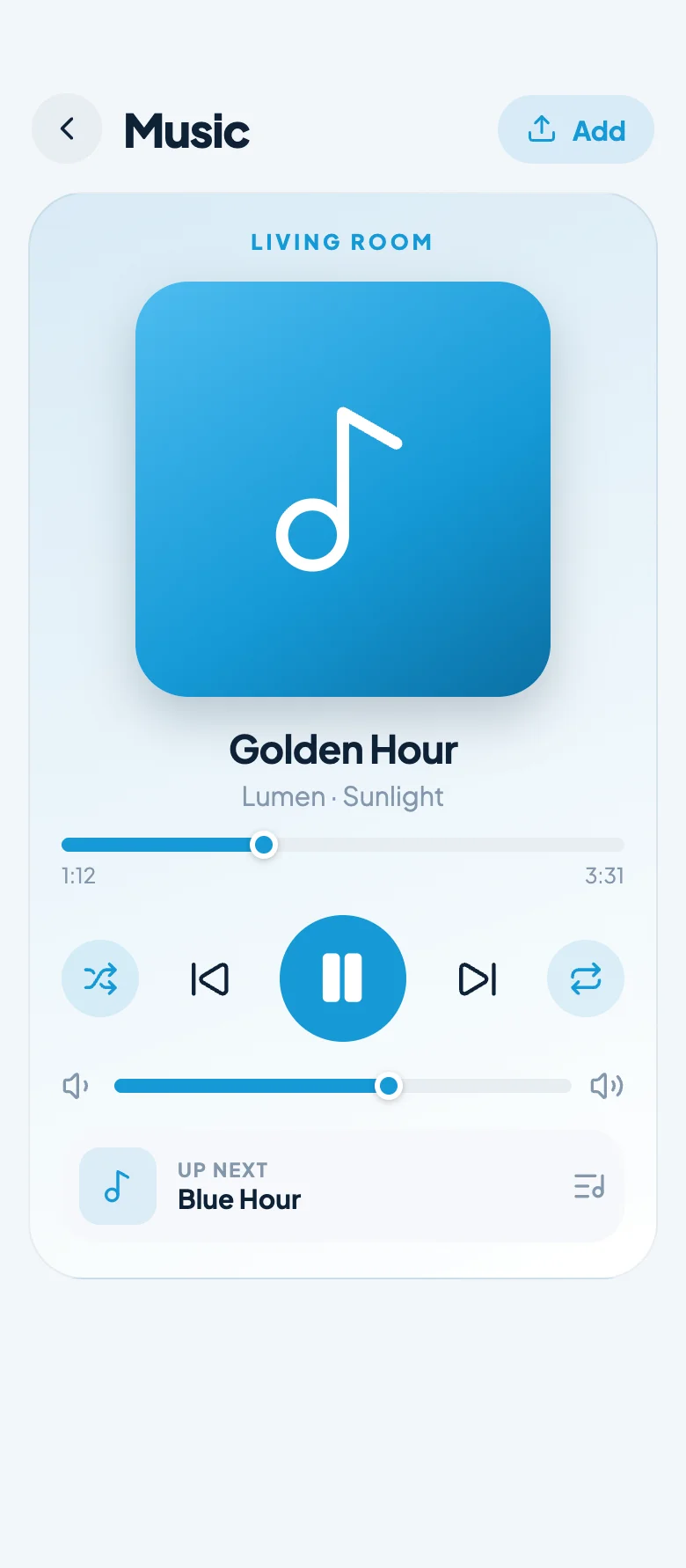Toggle shuffle mode
Image resolution: width=686 pixels, height=1568 pixels.
click(x=100, y=978)
